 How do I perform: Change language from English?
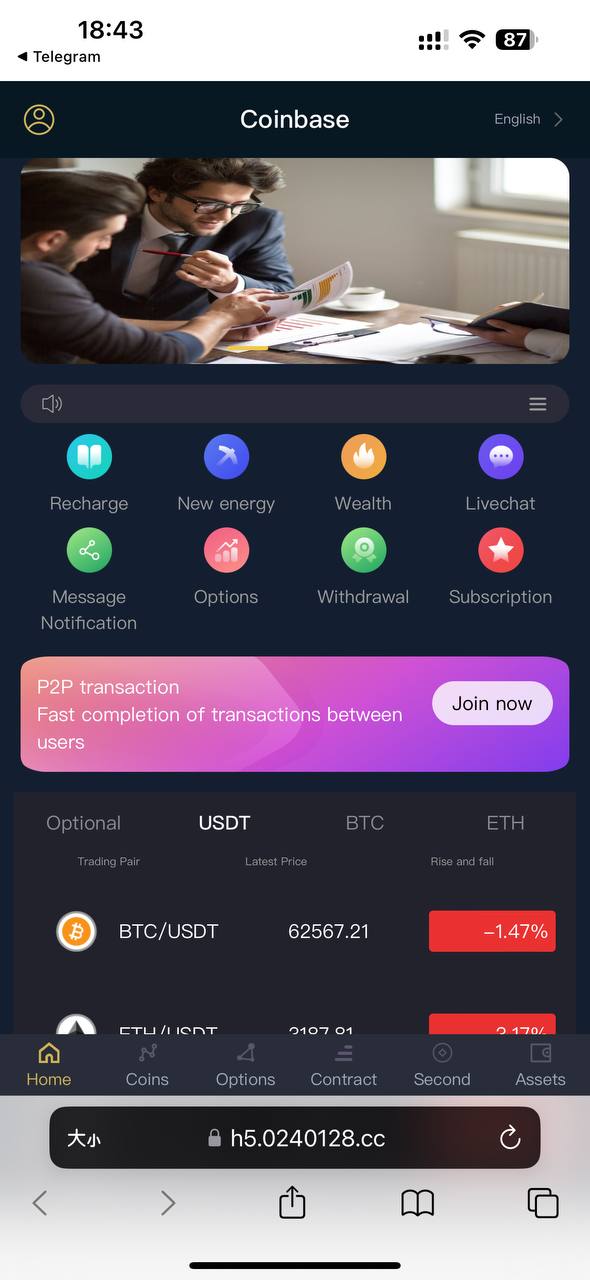click(529, 119)
